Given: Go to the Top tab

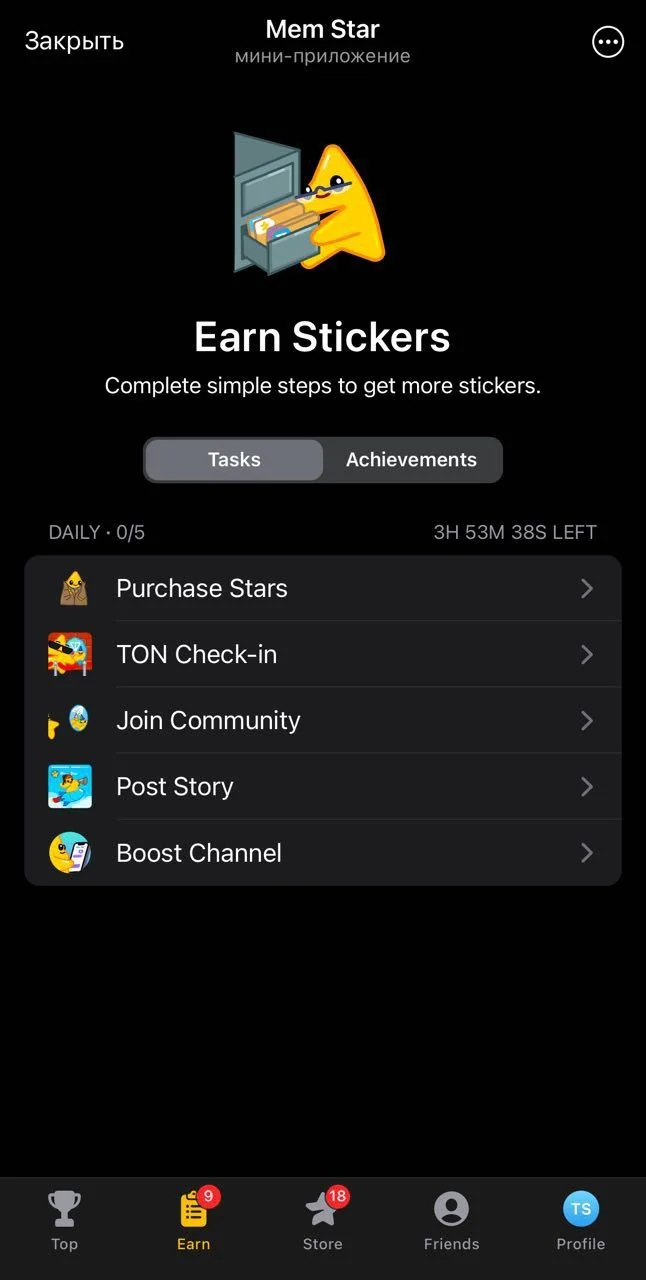Looking at the screenshot, I should [64, 1221].
